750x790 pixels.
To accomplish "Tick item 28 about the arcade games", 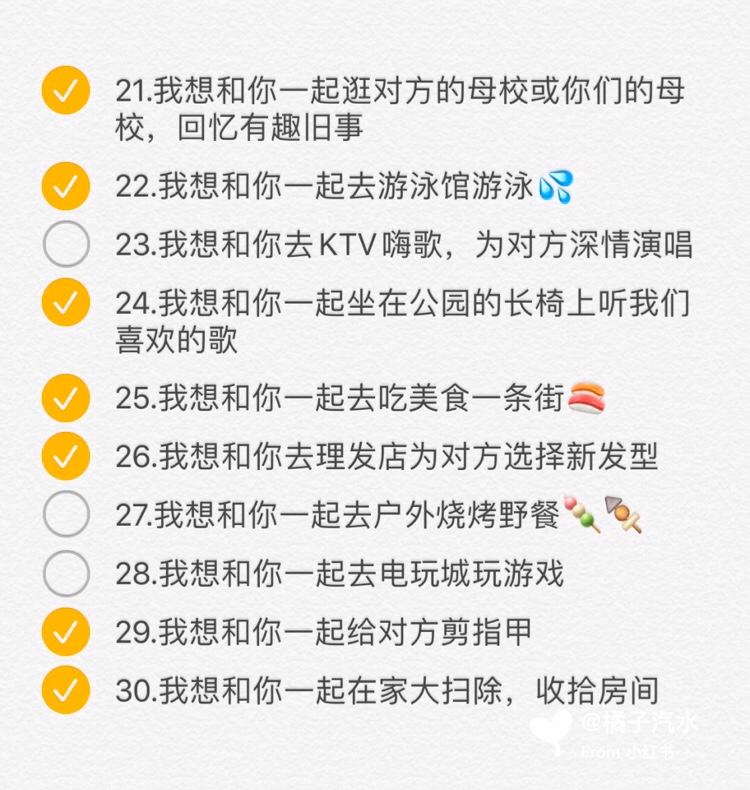I will pyautogui.click(x=66, y=572).
